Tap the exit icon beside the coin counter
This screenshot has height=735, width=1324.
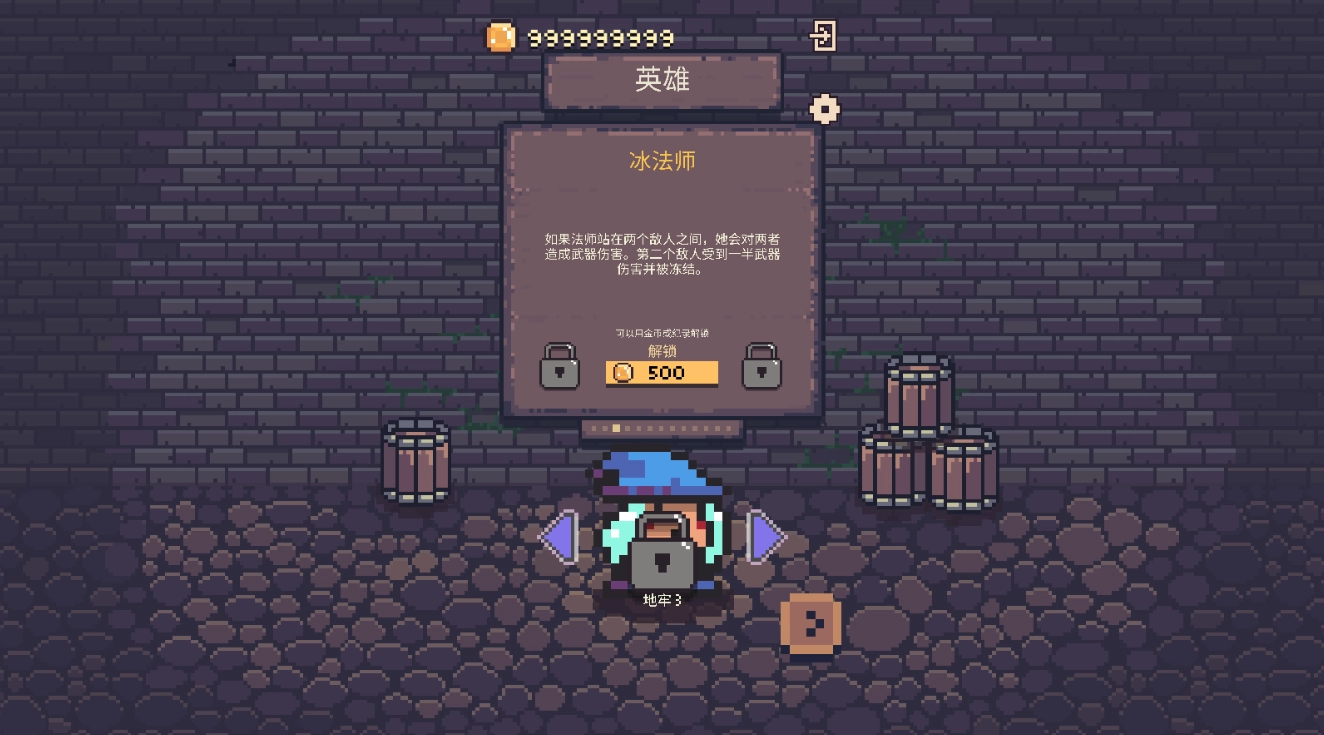pos(822,36)
